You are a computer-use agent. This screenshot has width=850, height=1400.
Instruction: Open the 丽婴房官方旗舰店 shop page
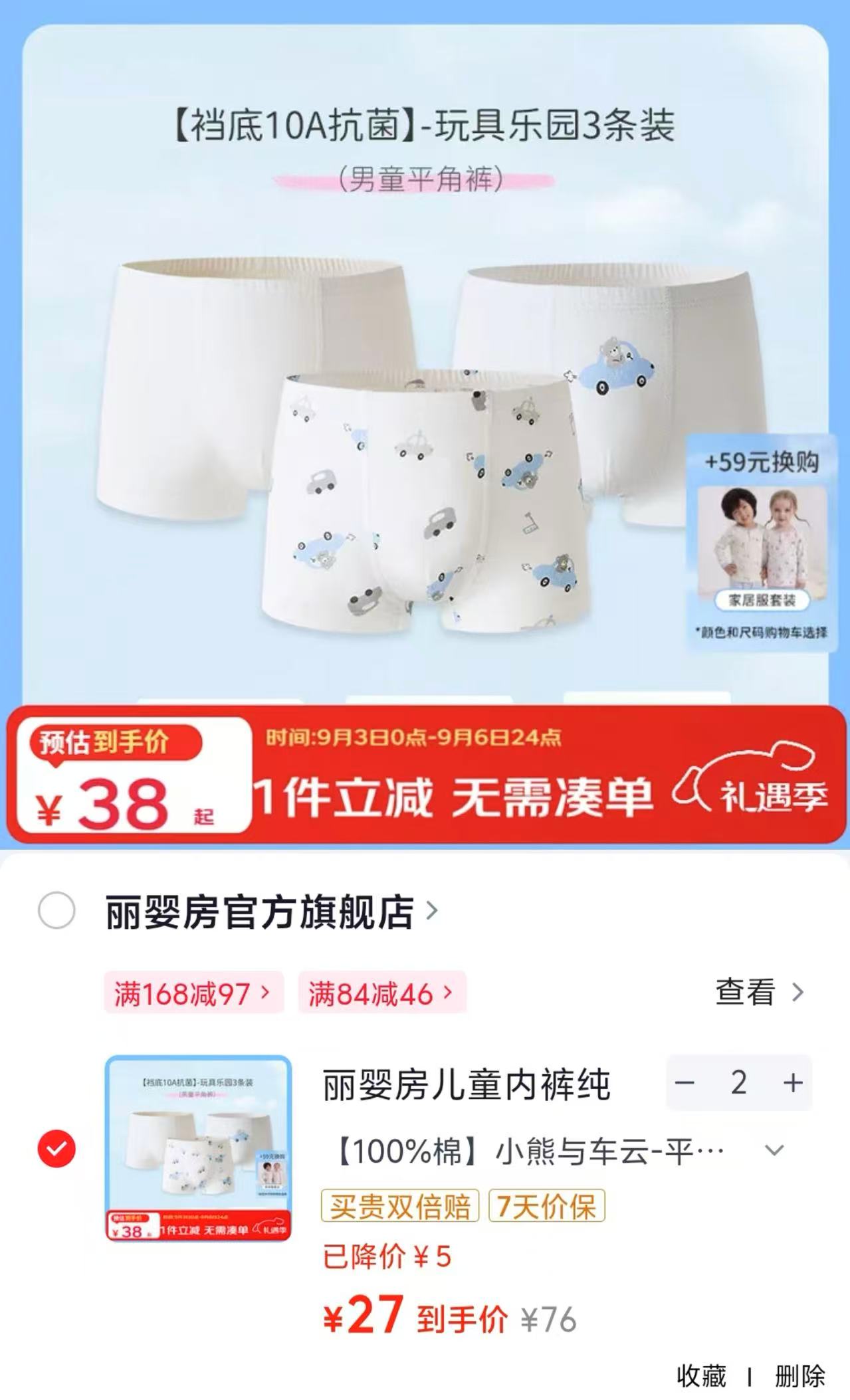[271, 911]
